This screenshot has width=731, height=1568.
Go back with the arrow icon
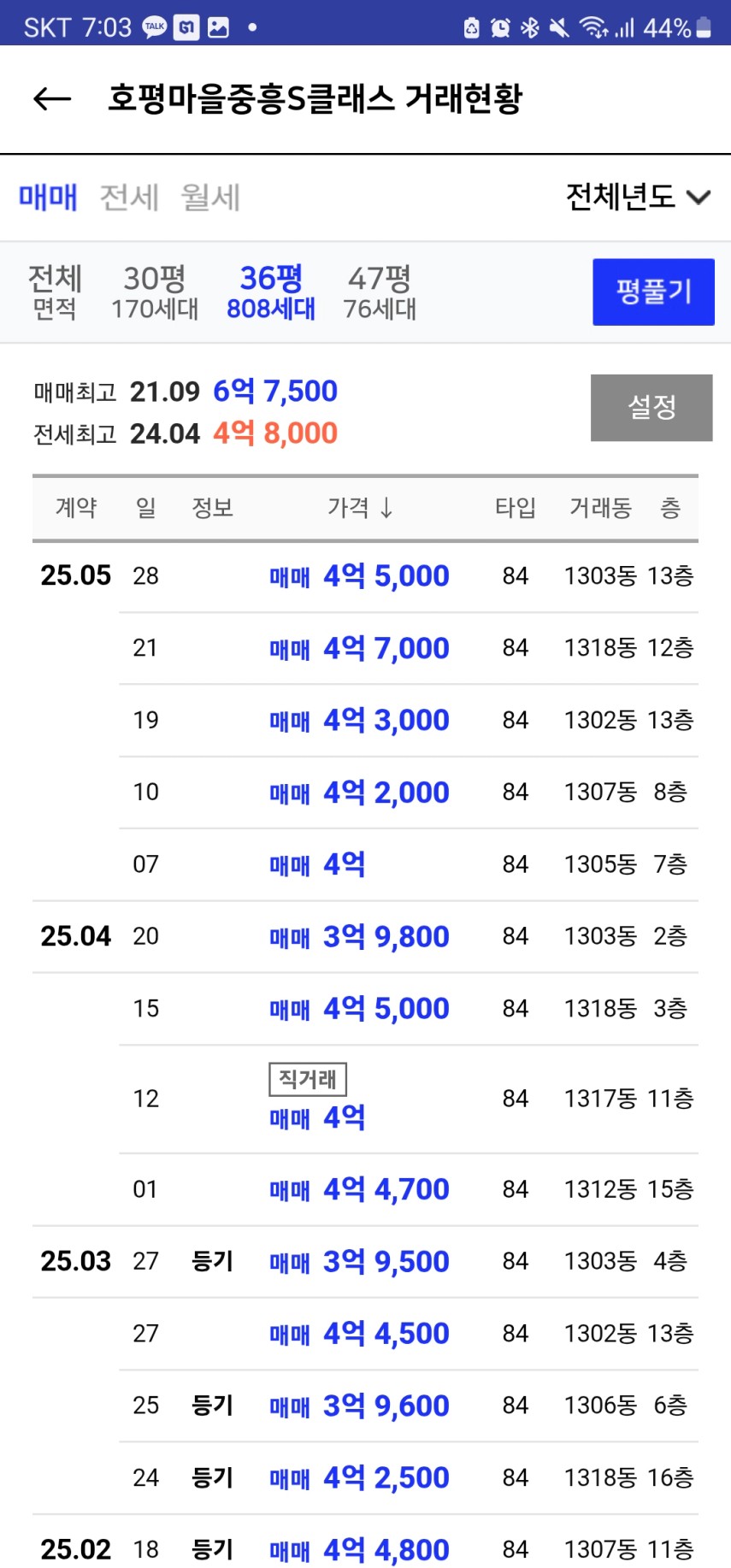(51, 99)
